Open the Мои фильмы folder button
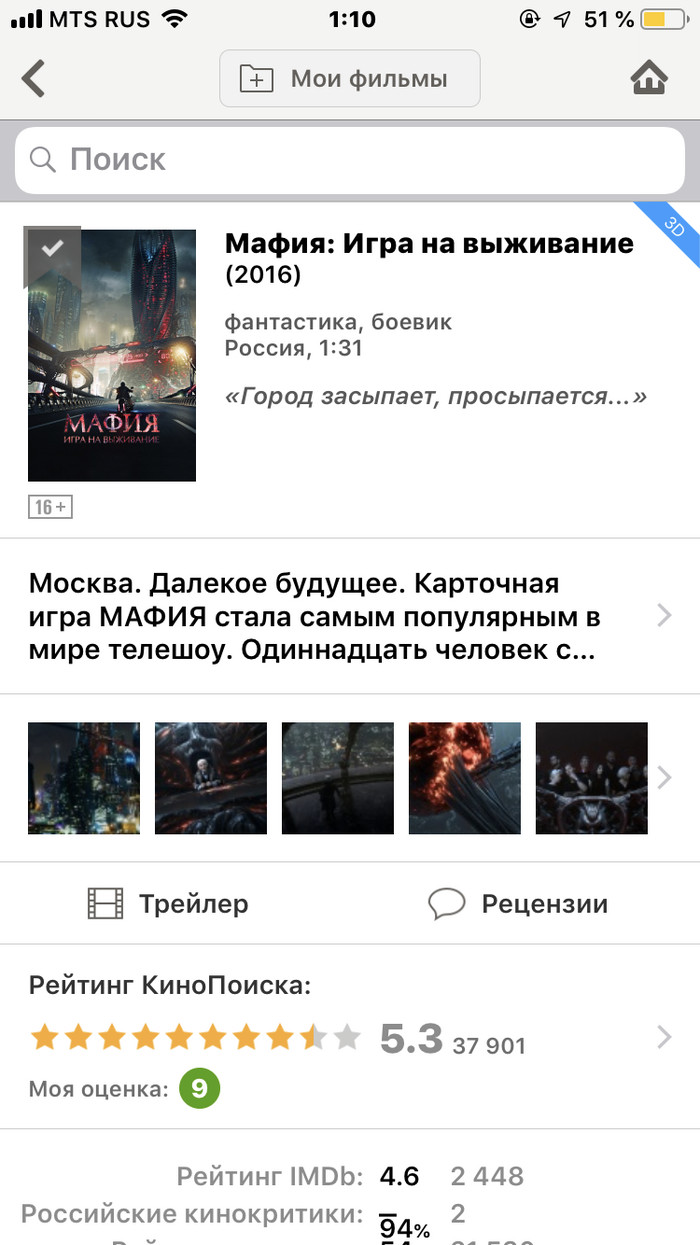Viewport: 700px width, 1245px height. (349, 79)
